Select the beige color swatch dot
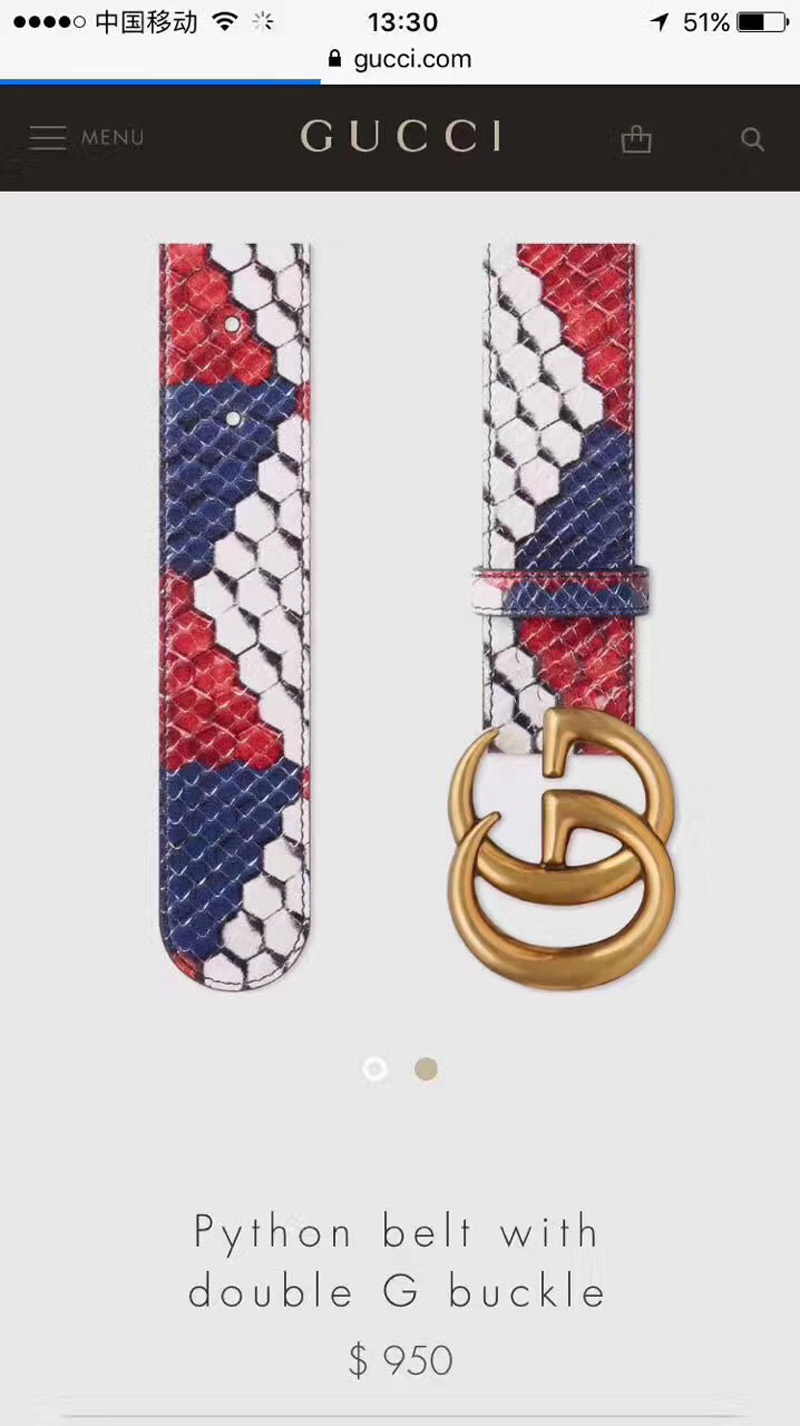800x1426 pixels. [426, 1069]
